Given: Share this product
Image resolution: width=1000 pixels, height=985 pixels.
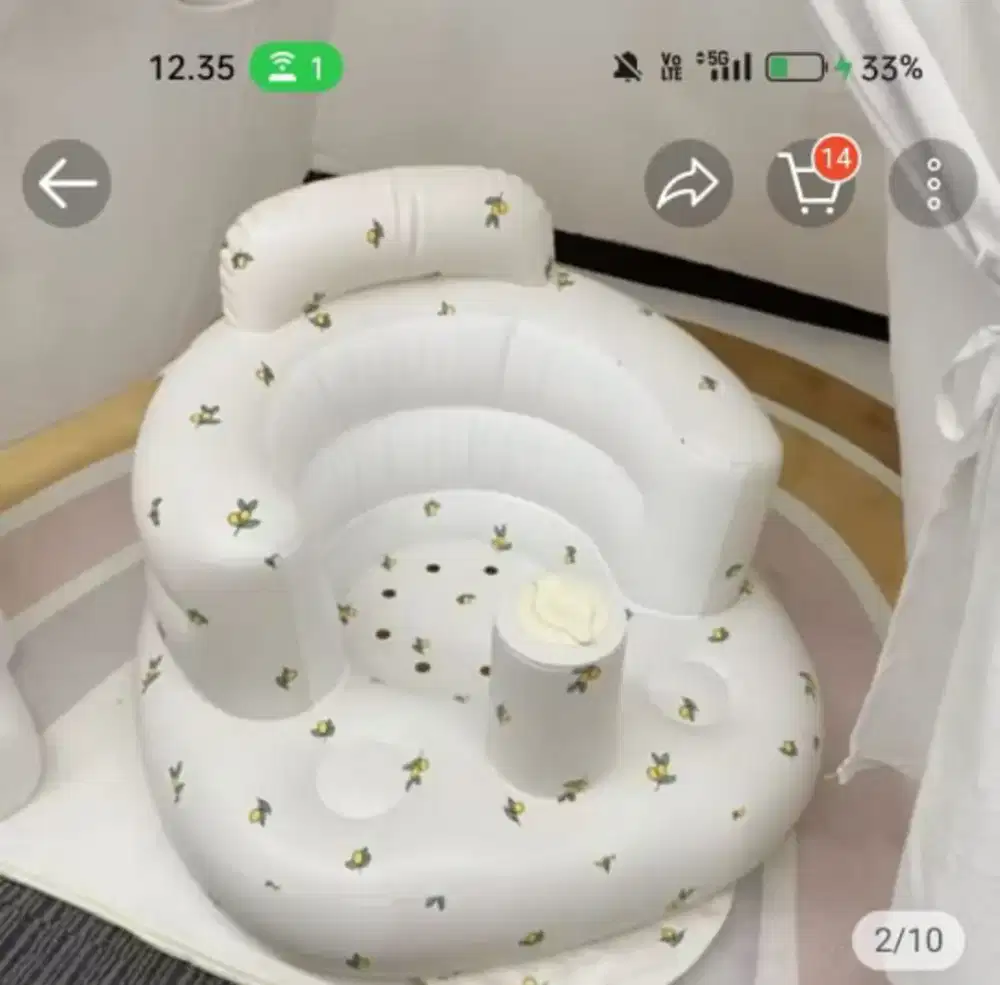Looking at the screenshot, I should tap(688, 184).
